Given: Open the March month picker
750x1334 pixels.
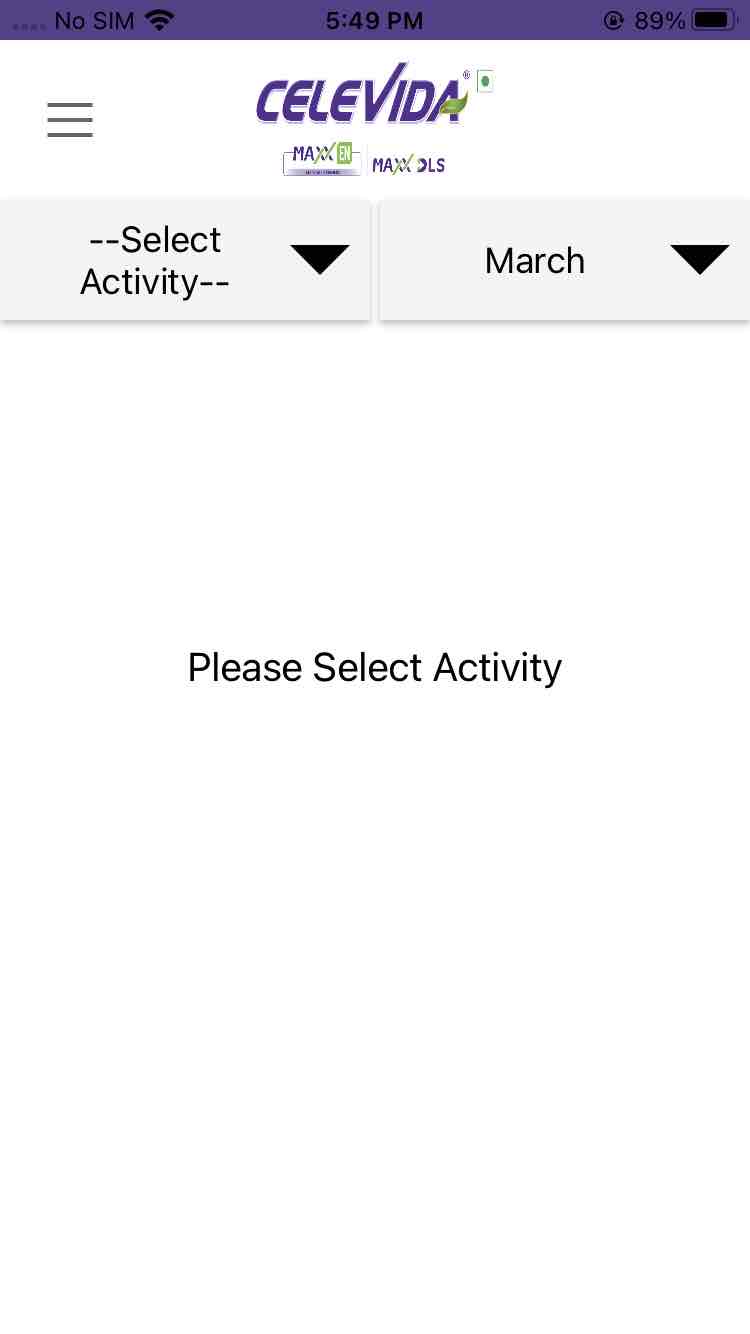Looking at the screenshot, I should pos(565,260).
